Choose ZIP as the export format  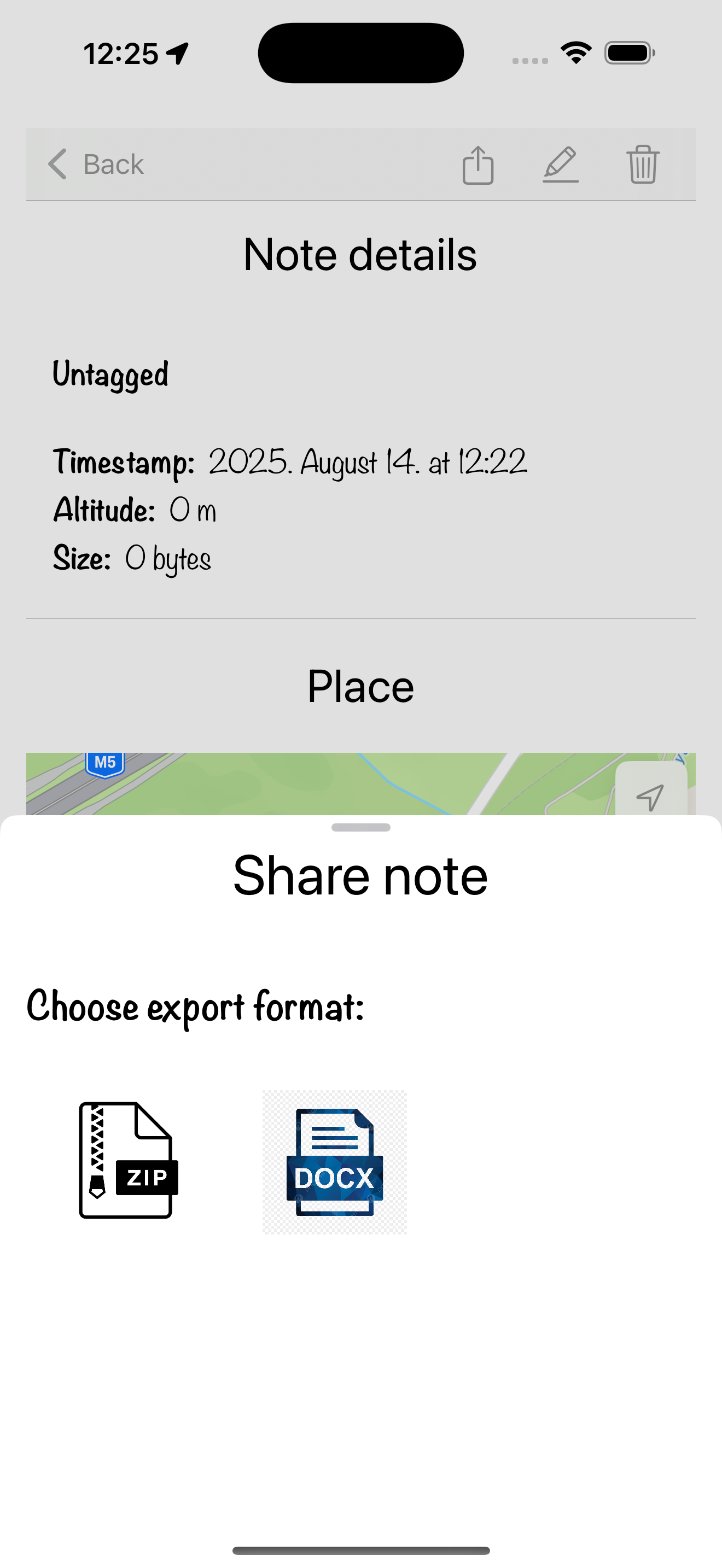pyautogui.click(x=127, y=1159)
